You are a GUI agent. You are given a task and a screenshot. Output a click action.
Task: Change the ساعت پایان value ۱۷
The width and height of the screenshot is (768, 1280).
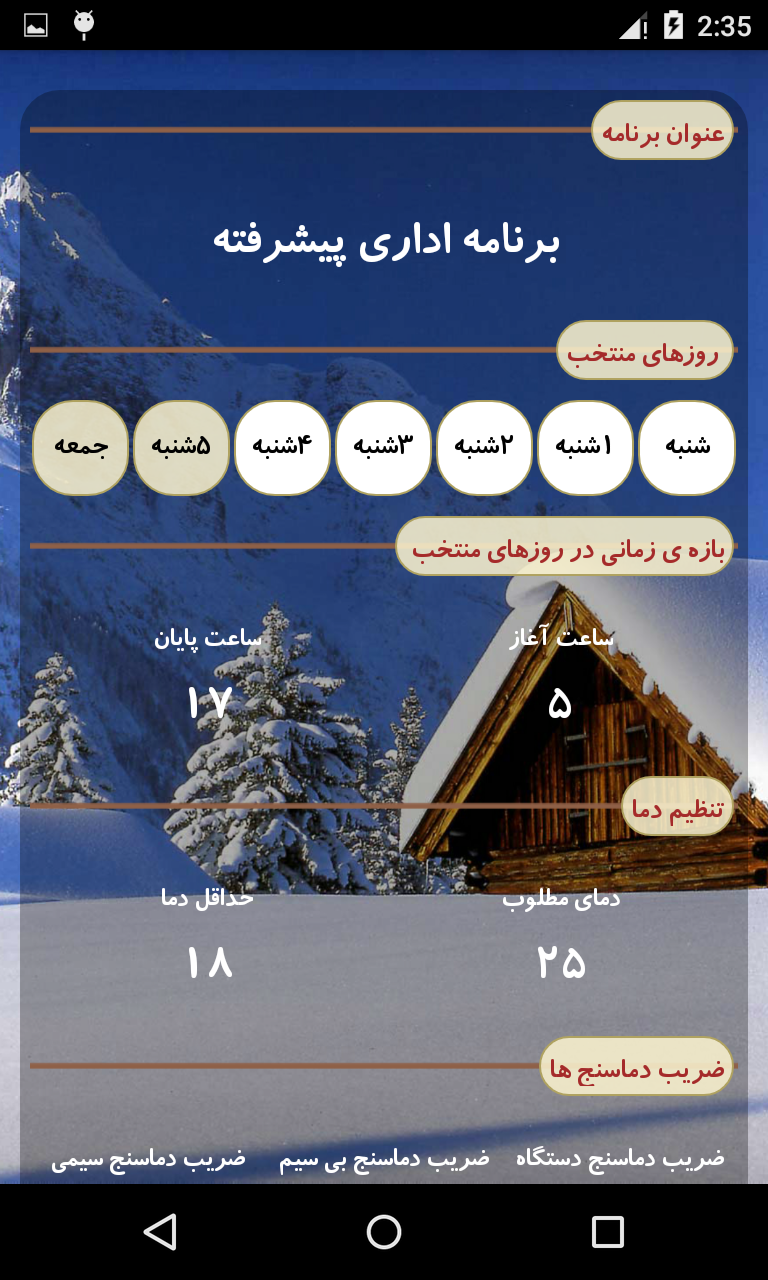pos(209,703)
